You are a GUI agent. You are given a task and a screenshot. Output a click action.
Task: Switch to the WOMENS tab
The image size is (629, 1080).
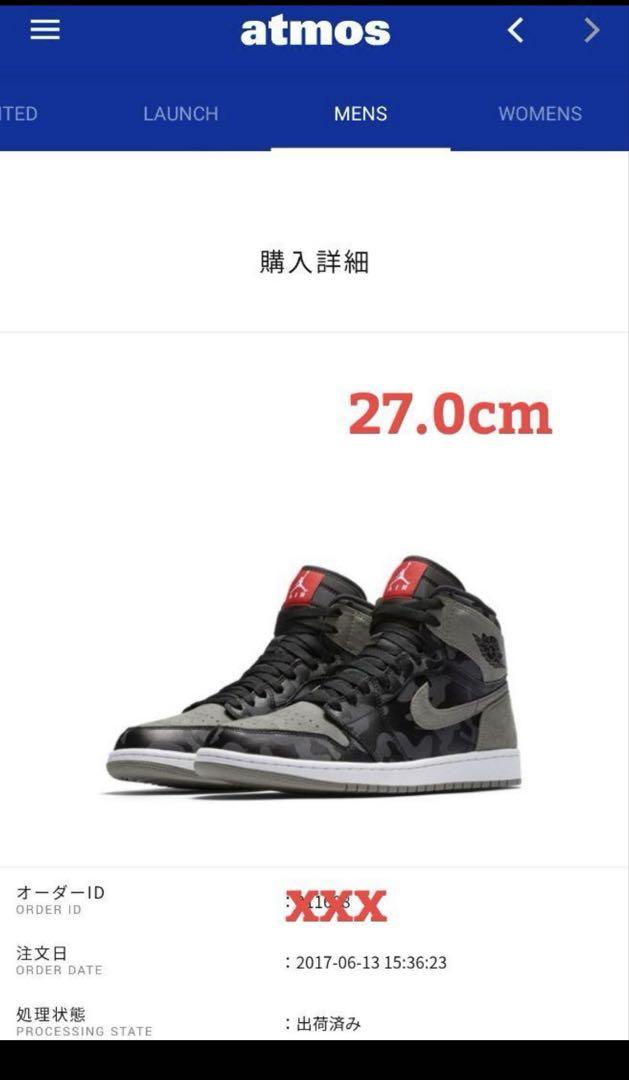point(540,114)
